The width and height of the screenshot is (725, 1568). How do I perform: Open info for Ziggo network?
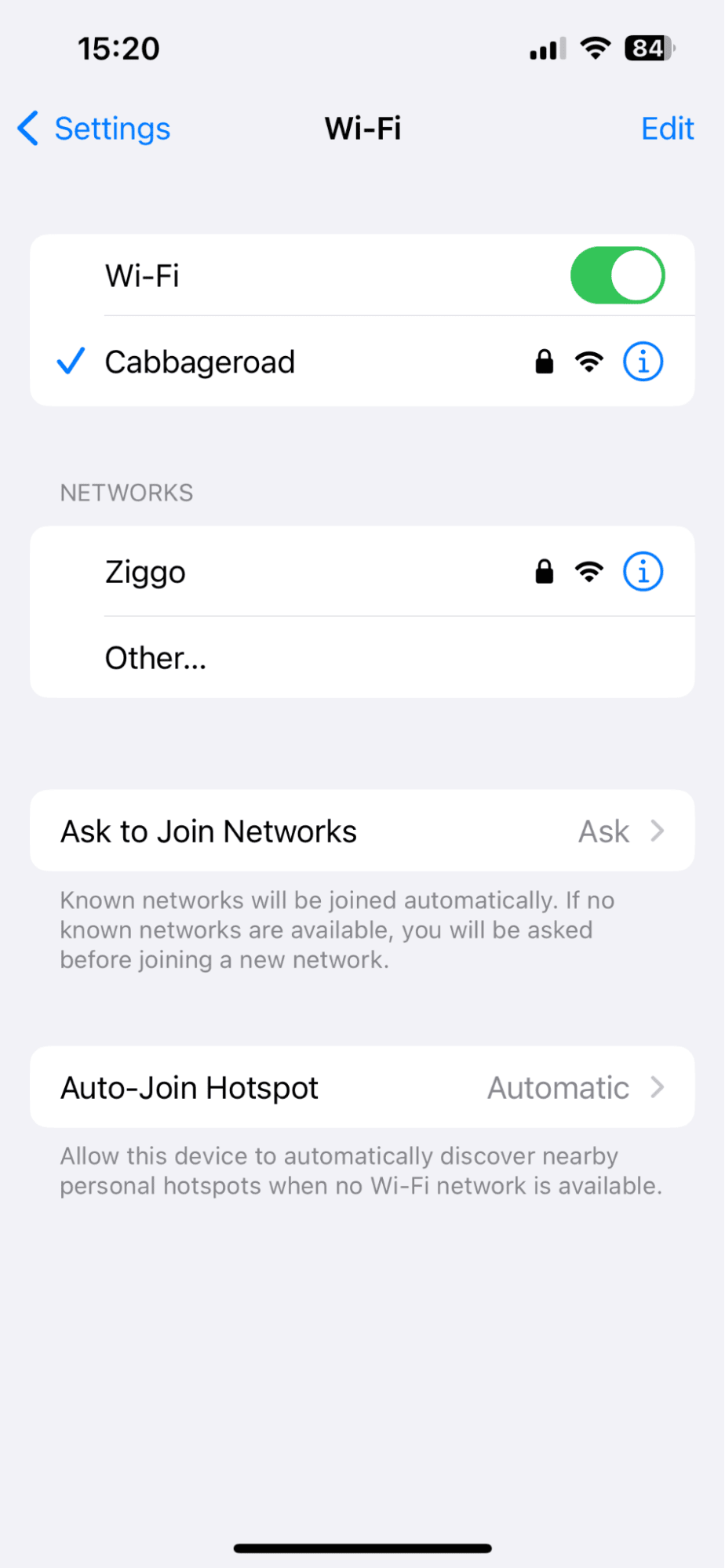coord(643,572)
